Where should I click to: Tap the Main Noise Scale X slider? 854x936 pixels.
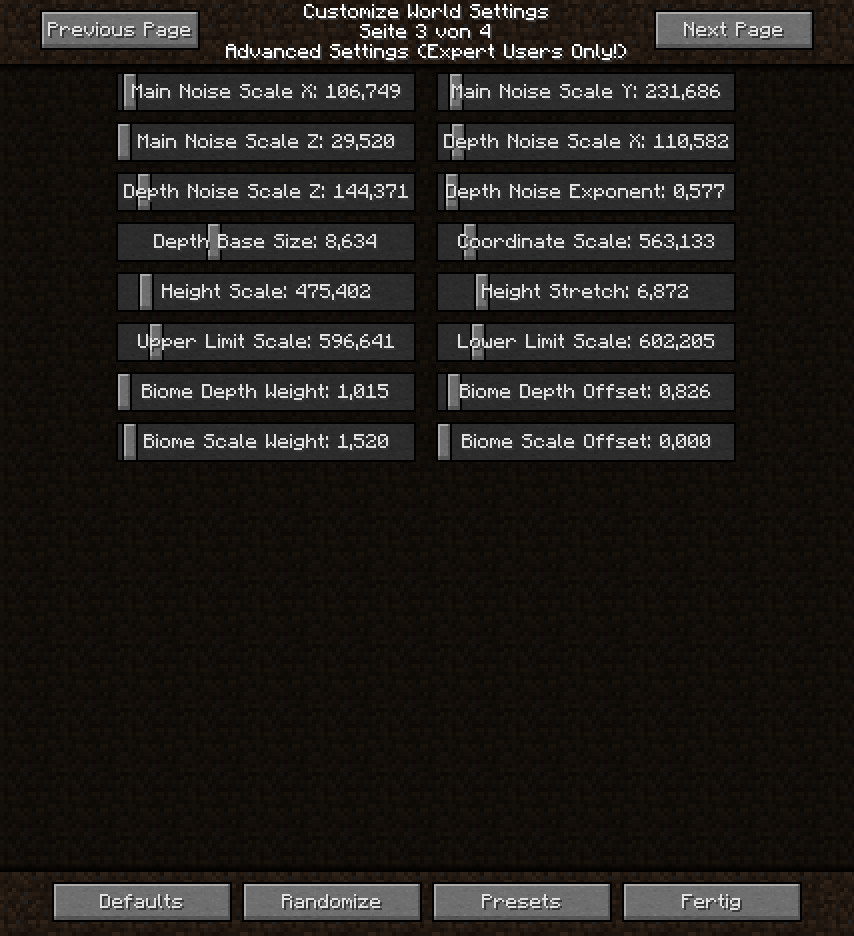click(x=266, y=92)
